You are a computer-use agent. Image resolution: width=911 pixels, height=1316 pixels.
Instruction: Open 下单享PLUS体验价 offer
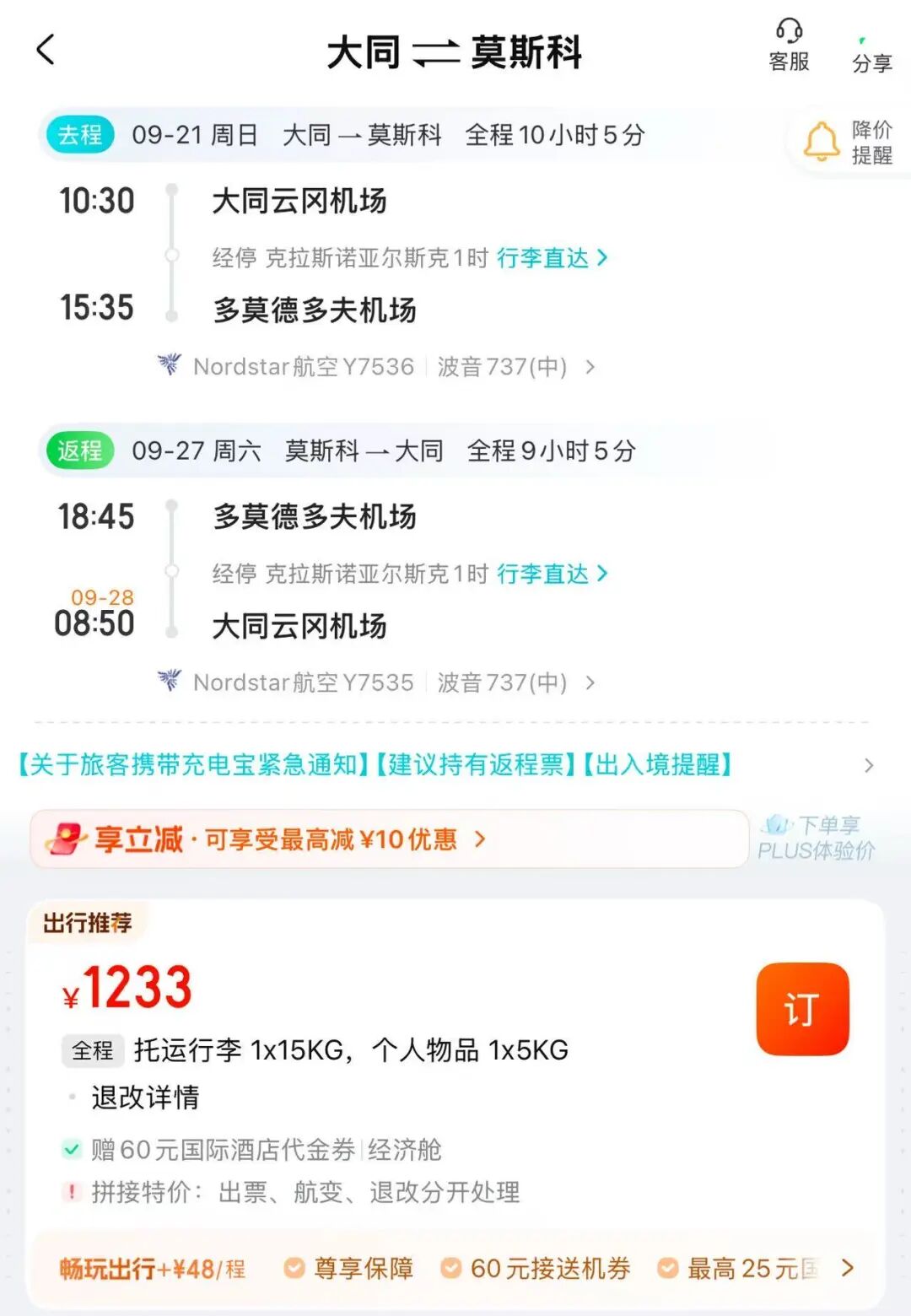coord(817,838)
